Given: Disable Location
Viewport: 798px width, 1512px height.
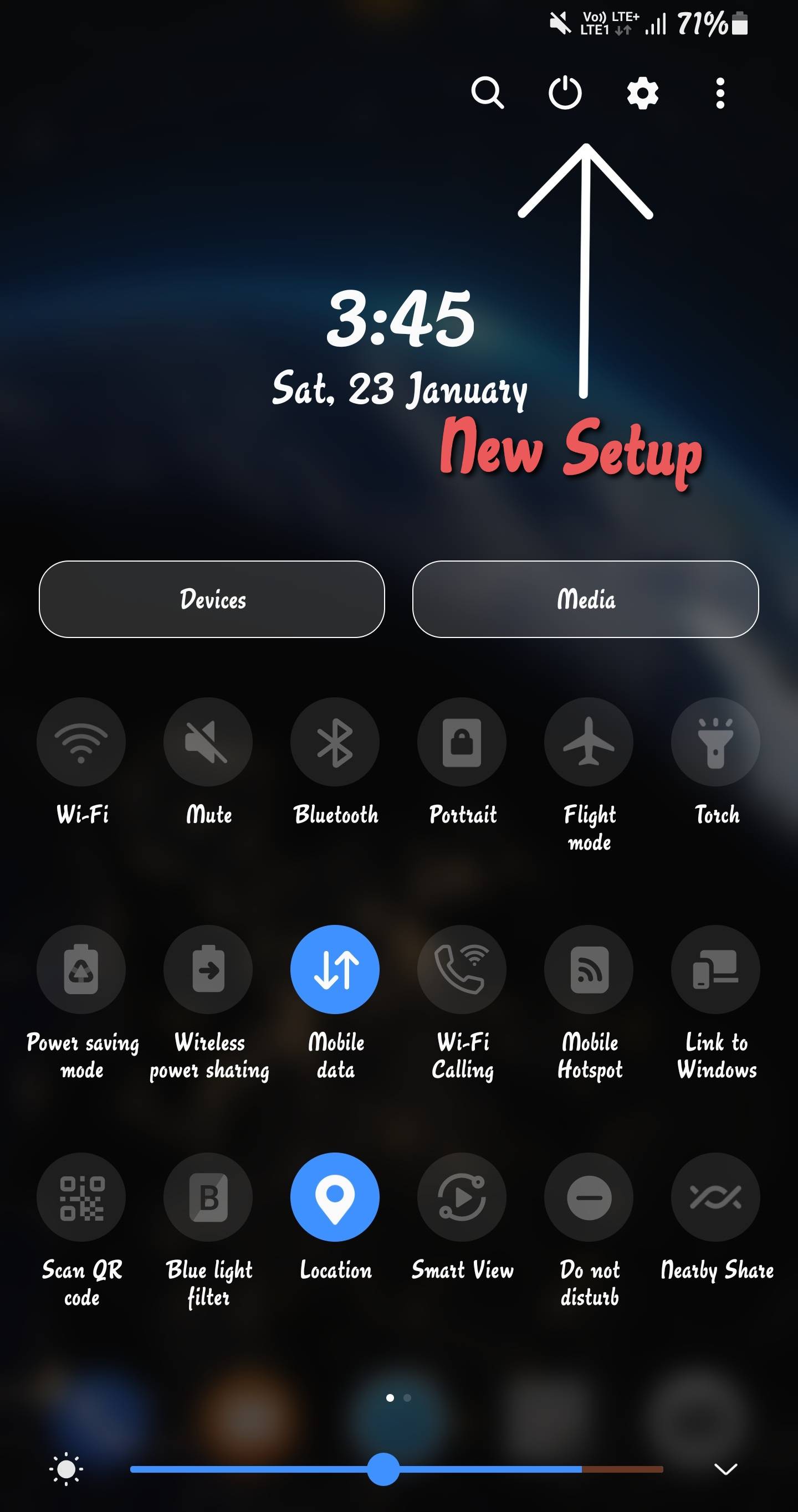Looking at the screenshot, I should coord(335,1197).
